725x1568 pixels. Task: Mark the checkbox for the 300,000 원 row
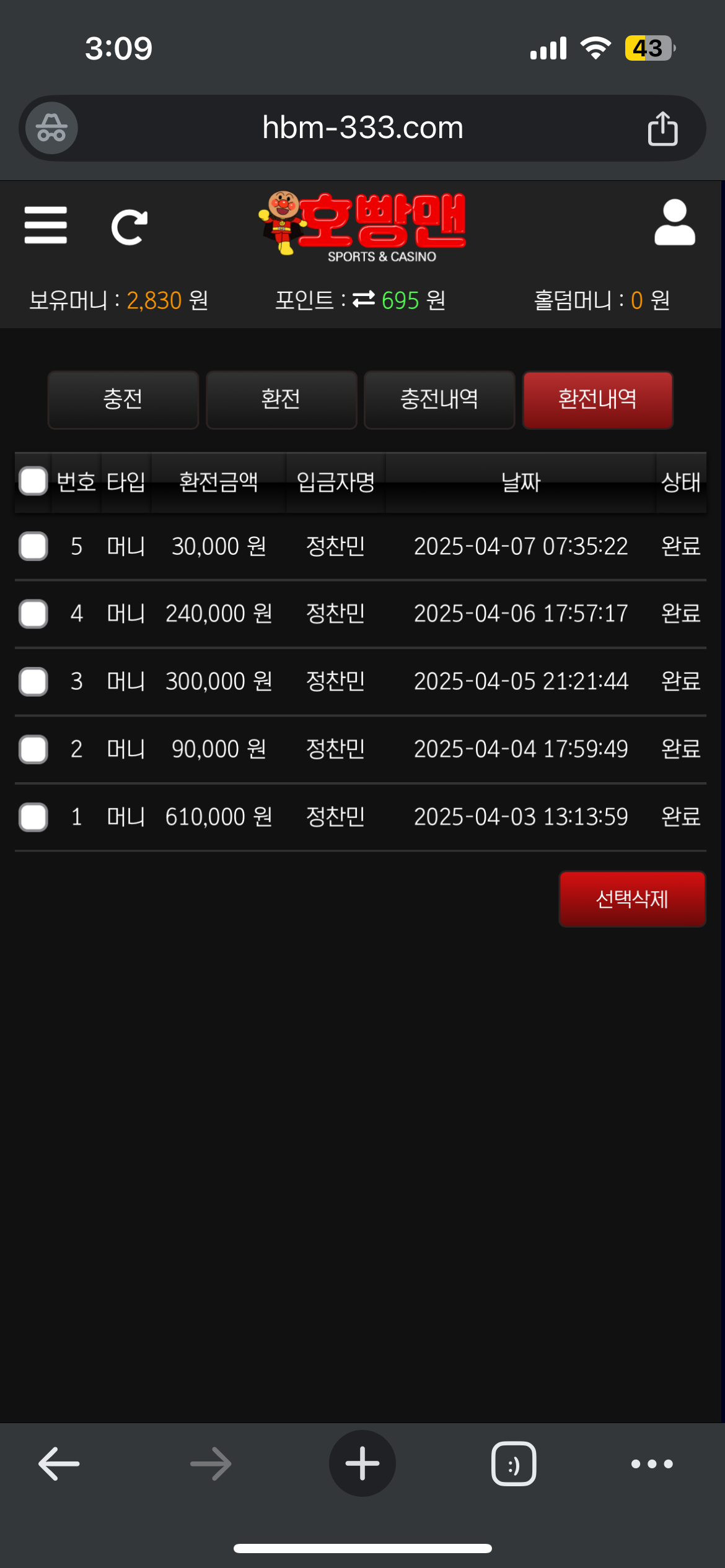(33, 681)
